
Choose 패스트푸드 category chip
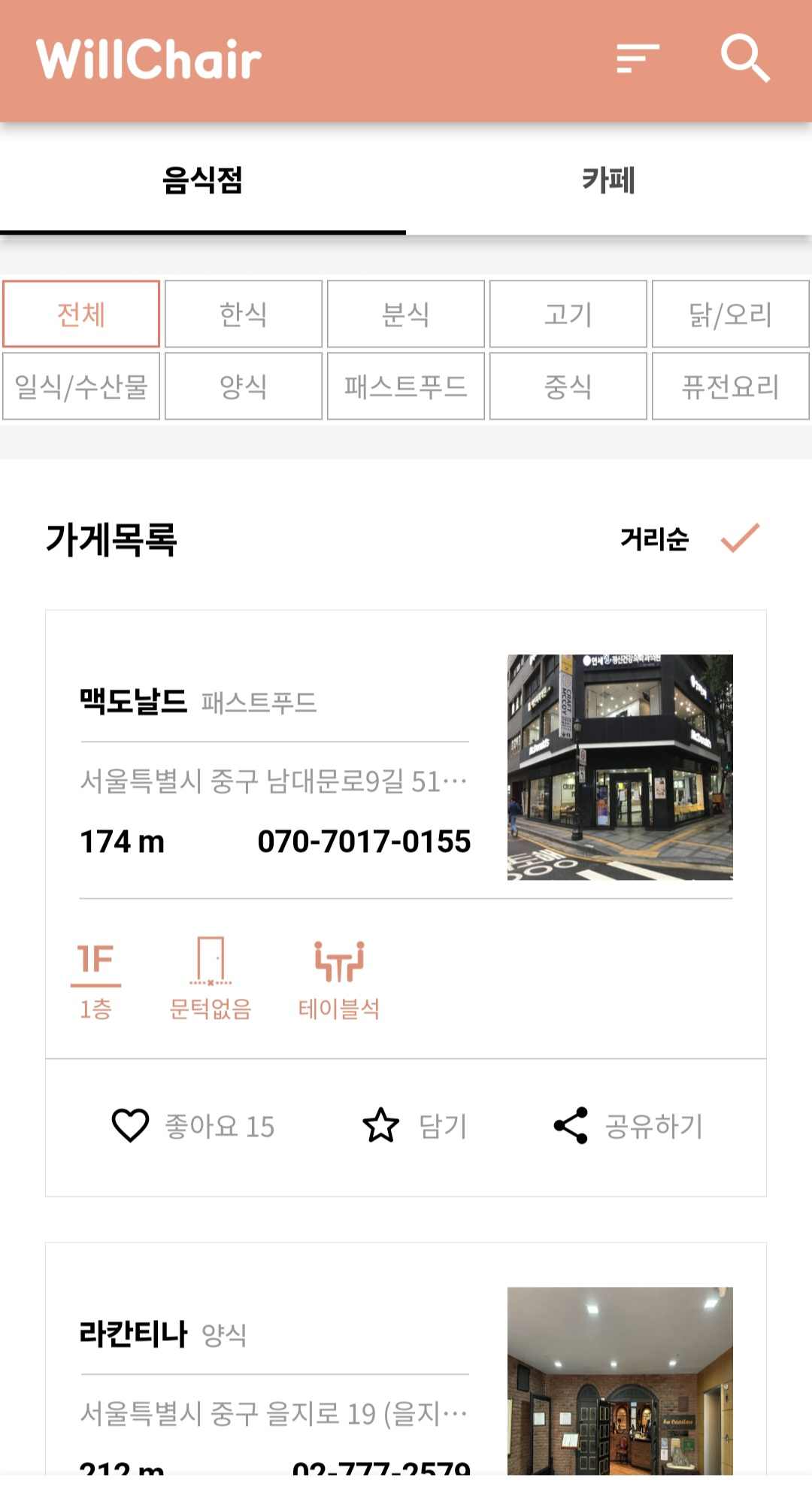coord(406,387)
